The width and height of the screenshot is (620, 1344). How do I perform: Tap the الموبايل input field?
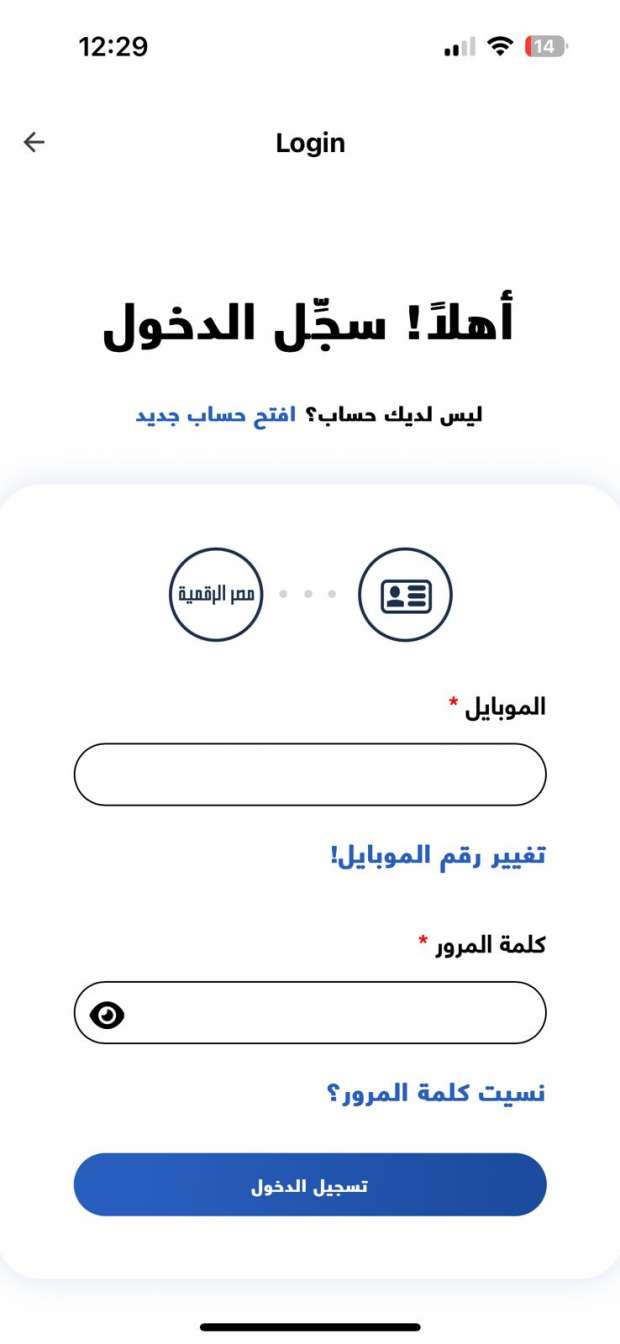coord(310,774)
